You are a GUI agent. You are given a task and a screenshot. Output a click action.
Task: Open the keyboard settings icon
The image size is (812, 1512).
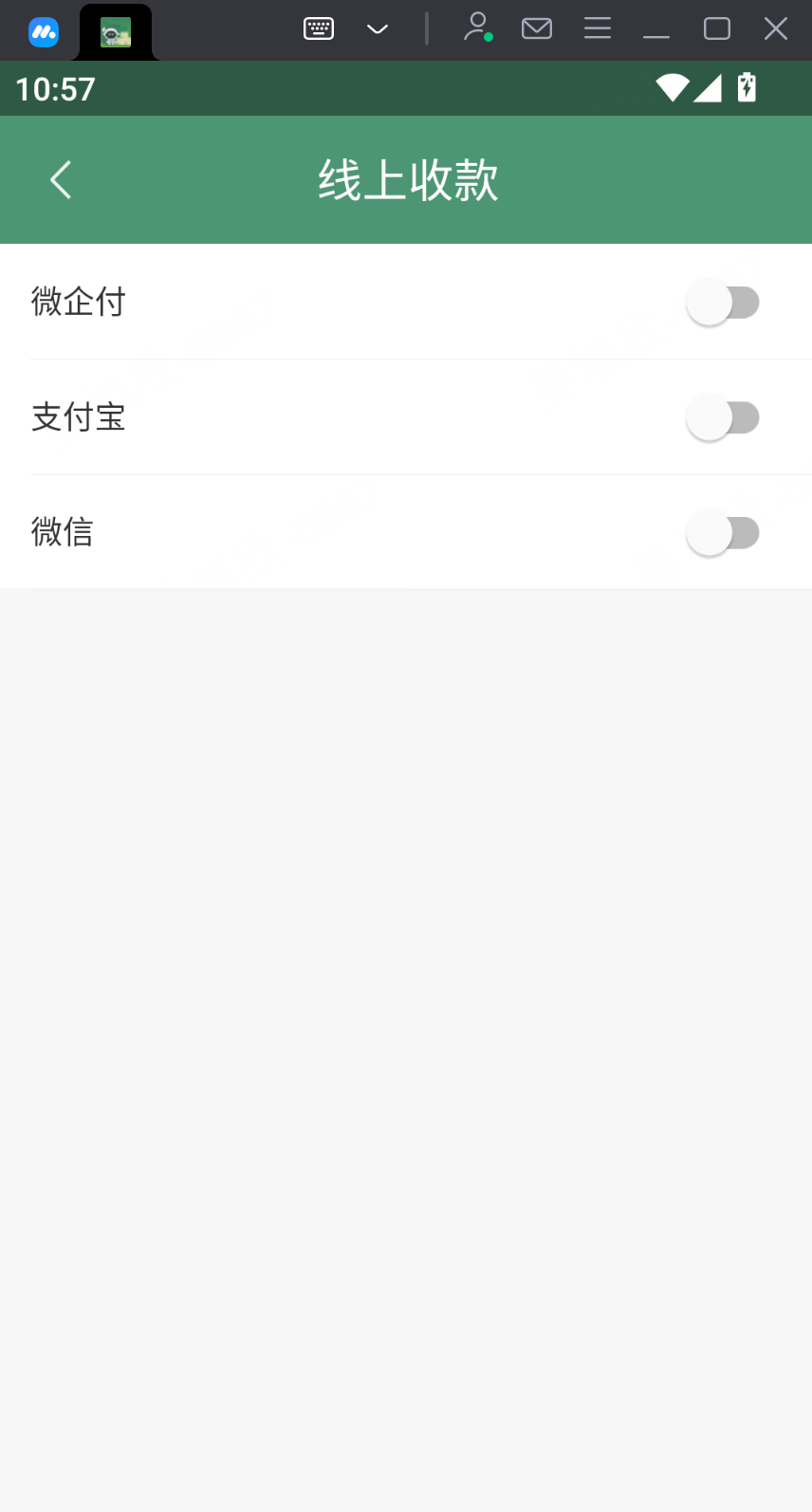point(319,28)
